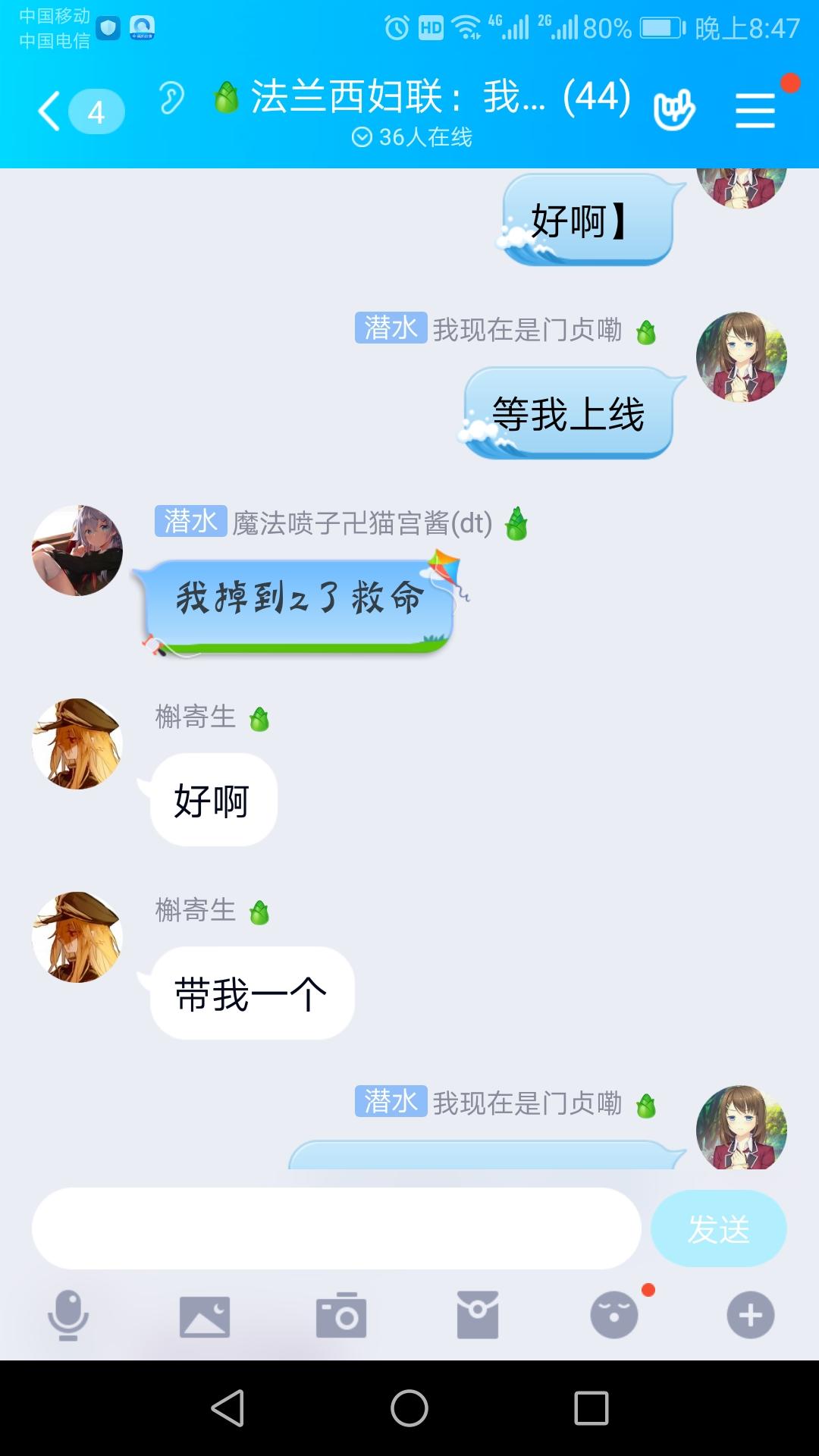The height and width of the screenshot is (1456, 819).
Task: Tap the 潜水 tag beside 我现在是门贞嘞
Action: pos(391,330)
